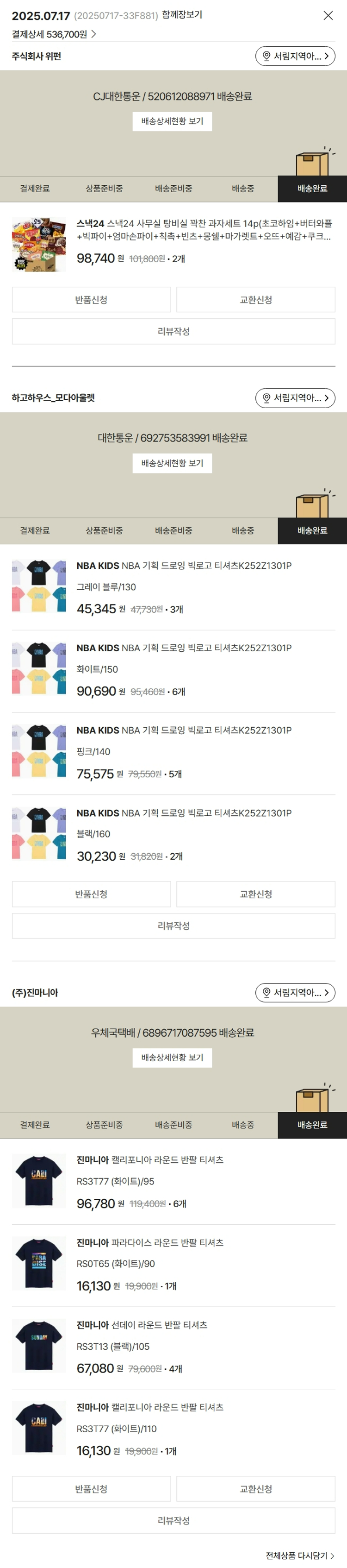Request return for NBA KIDS items
Image resolution: width=347 pixels, height=1568 pixels.
pyautogui.click(x=91, y=894)
